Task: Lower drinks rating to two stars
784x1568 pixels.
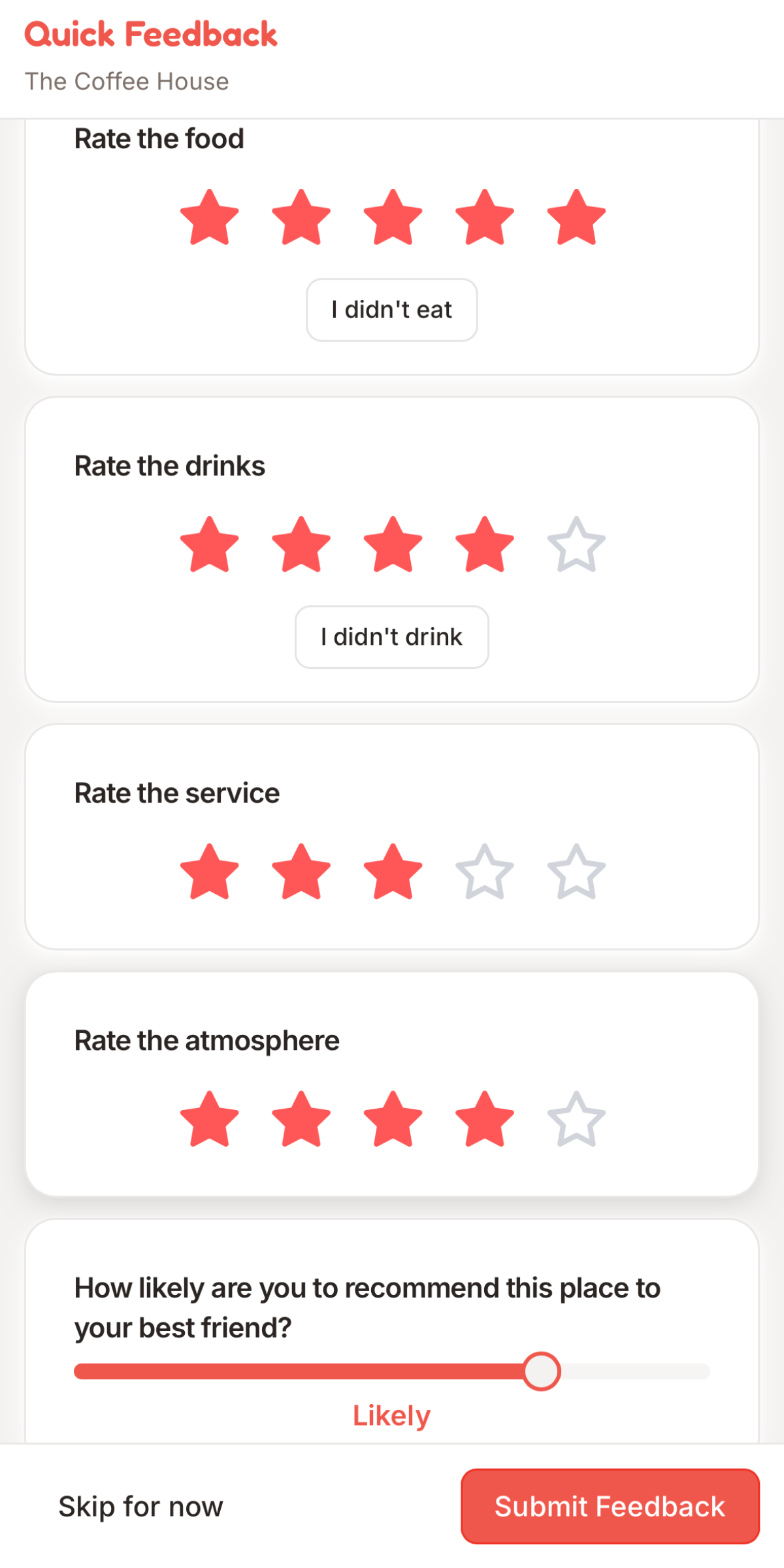Action: (301, 546)
